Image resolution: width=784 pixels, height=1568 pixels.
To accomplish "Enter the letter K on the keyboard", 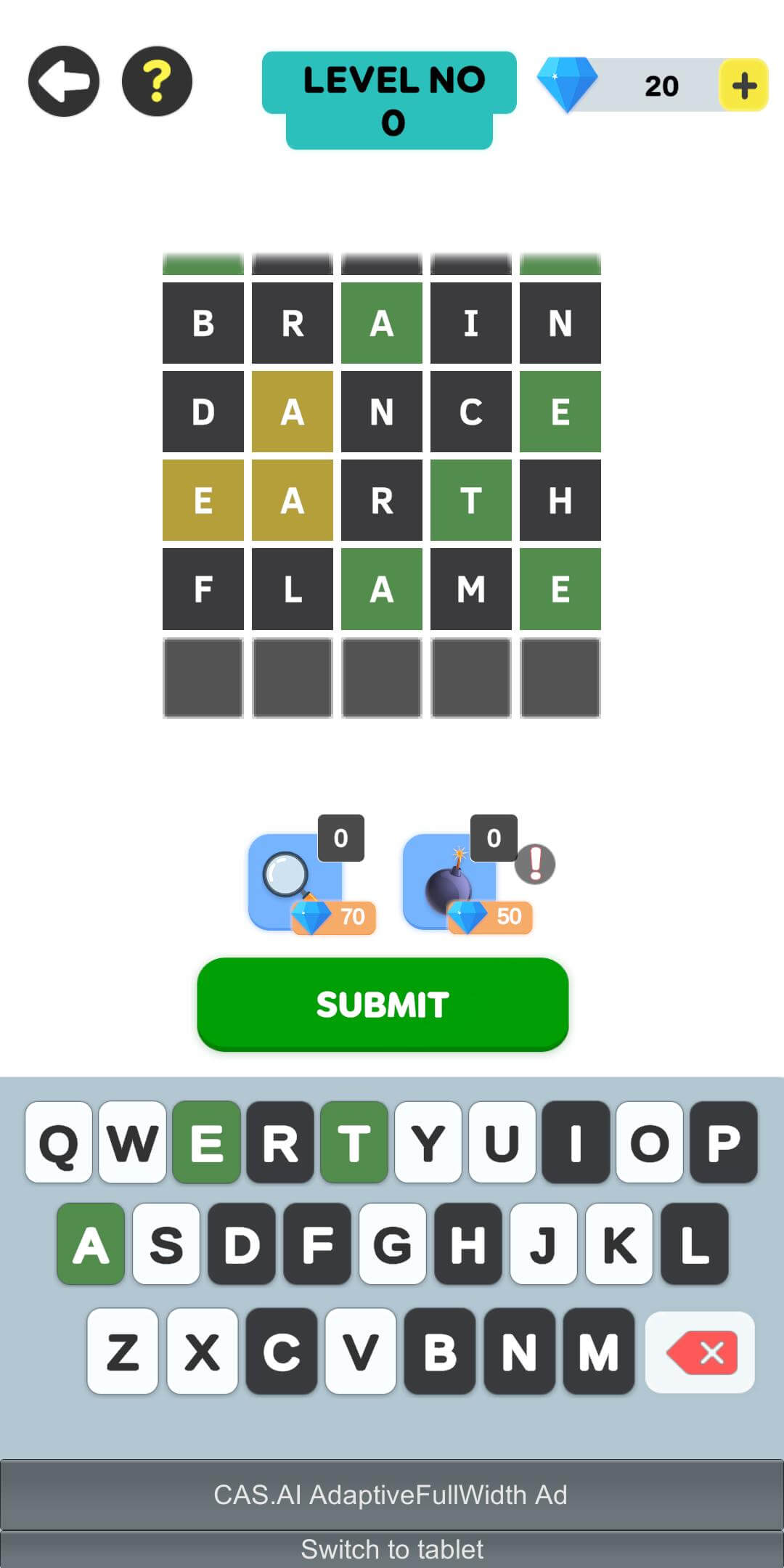I will 619,1244.
